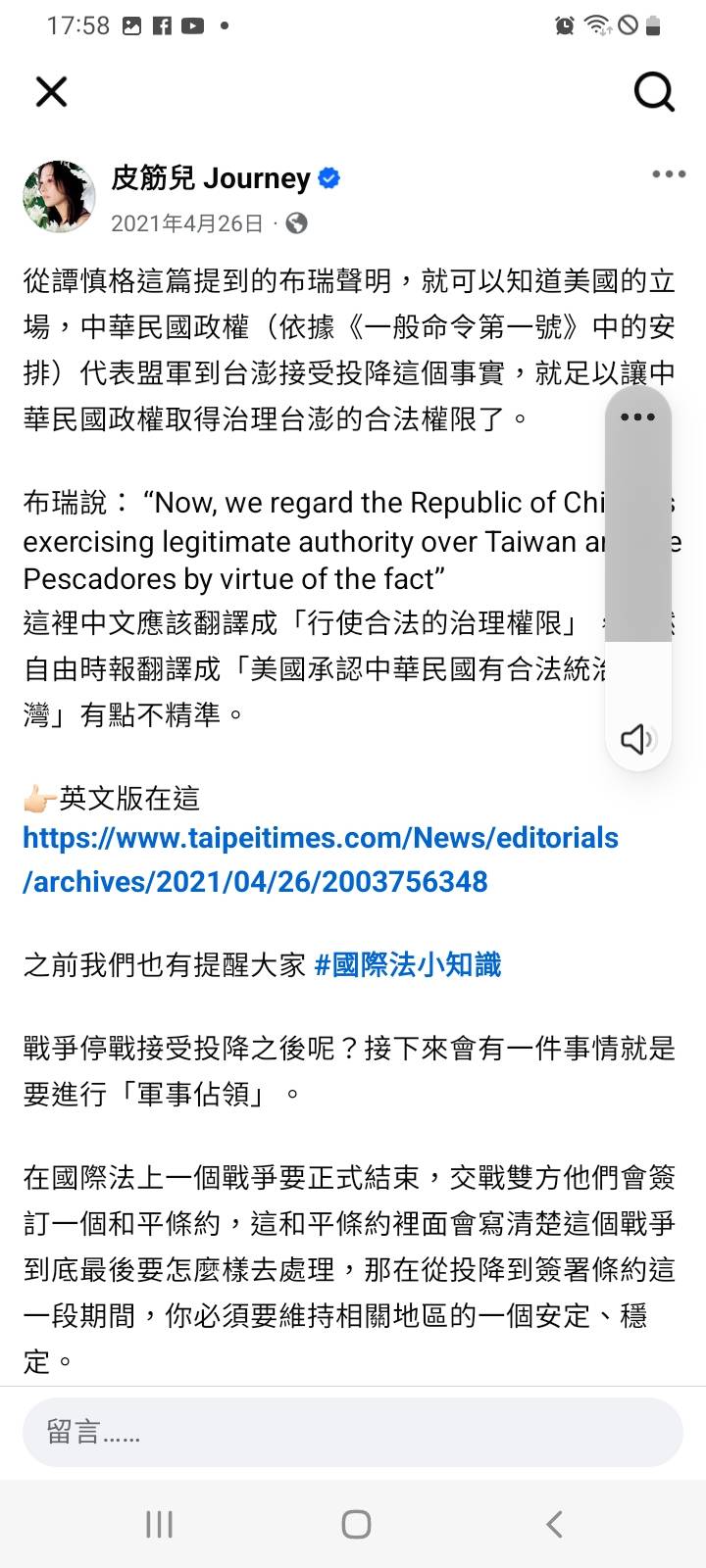Check the alarm icon in the status bar
This screenshot has width=706, height=1568.
[564, 24]
